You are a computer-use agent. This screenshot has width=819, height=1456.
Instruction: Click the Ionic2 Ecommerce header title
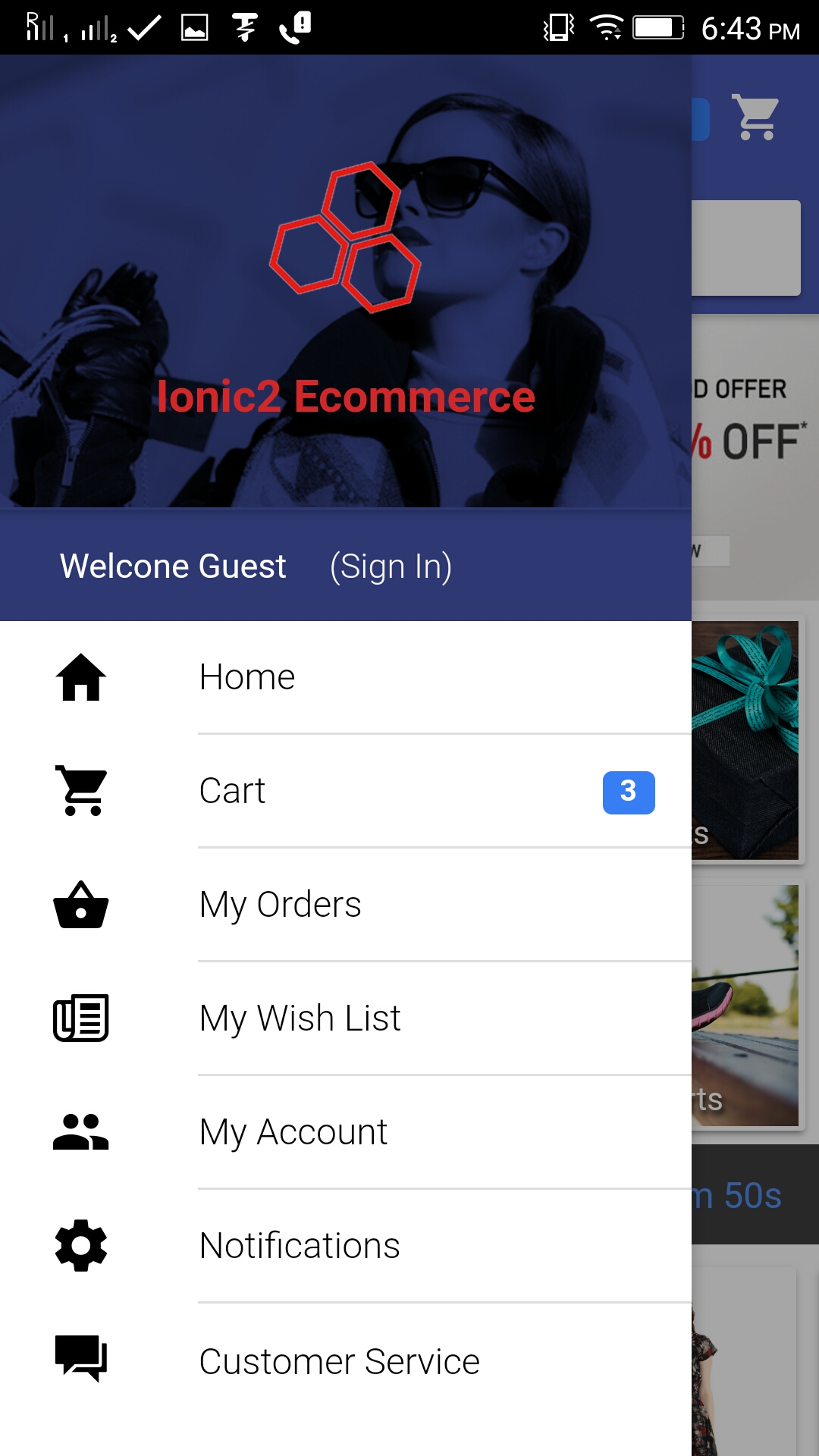(346, 396)
